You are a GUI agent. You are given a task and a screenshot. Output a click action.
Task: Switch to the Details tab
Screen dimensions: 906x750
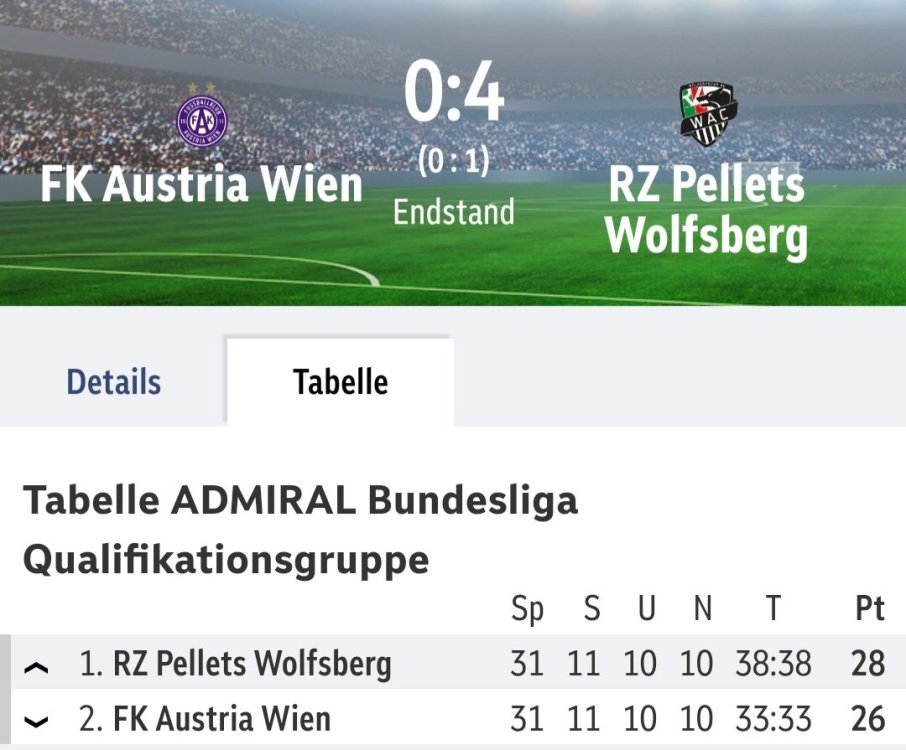(113, 382)
